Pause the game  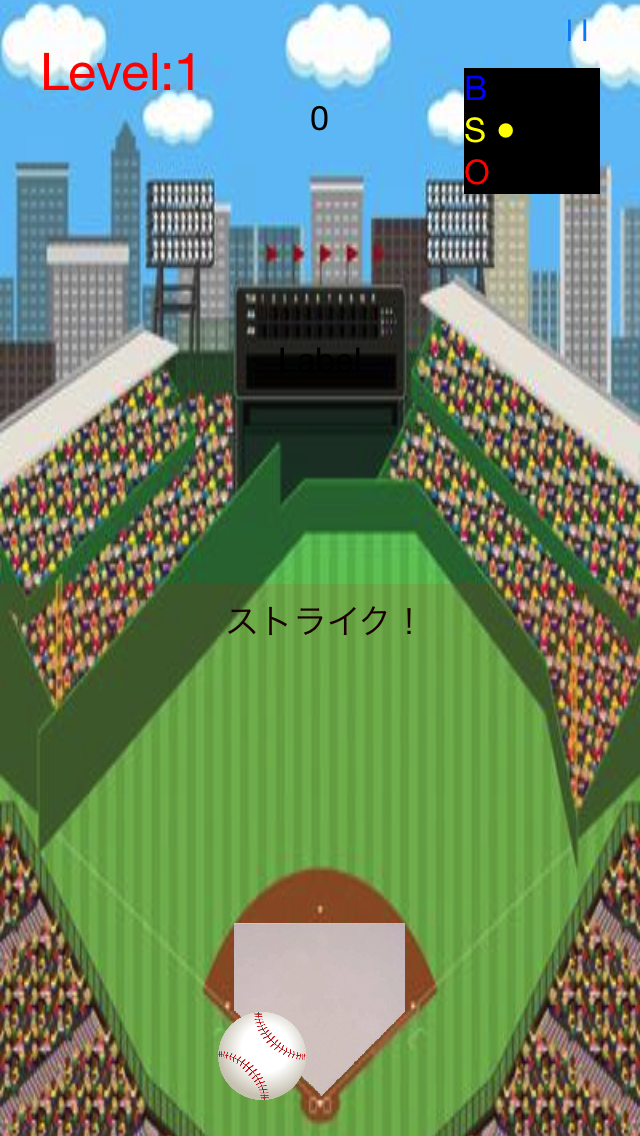coord(577,31)
